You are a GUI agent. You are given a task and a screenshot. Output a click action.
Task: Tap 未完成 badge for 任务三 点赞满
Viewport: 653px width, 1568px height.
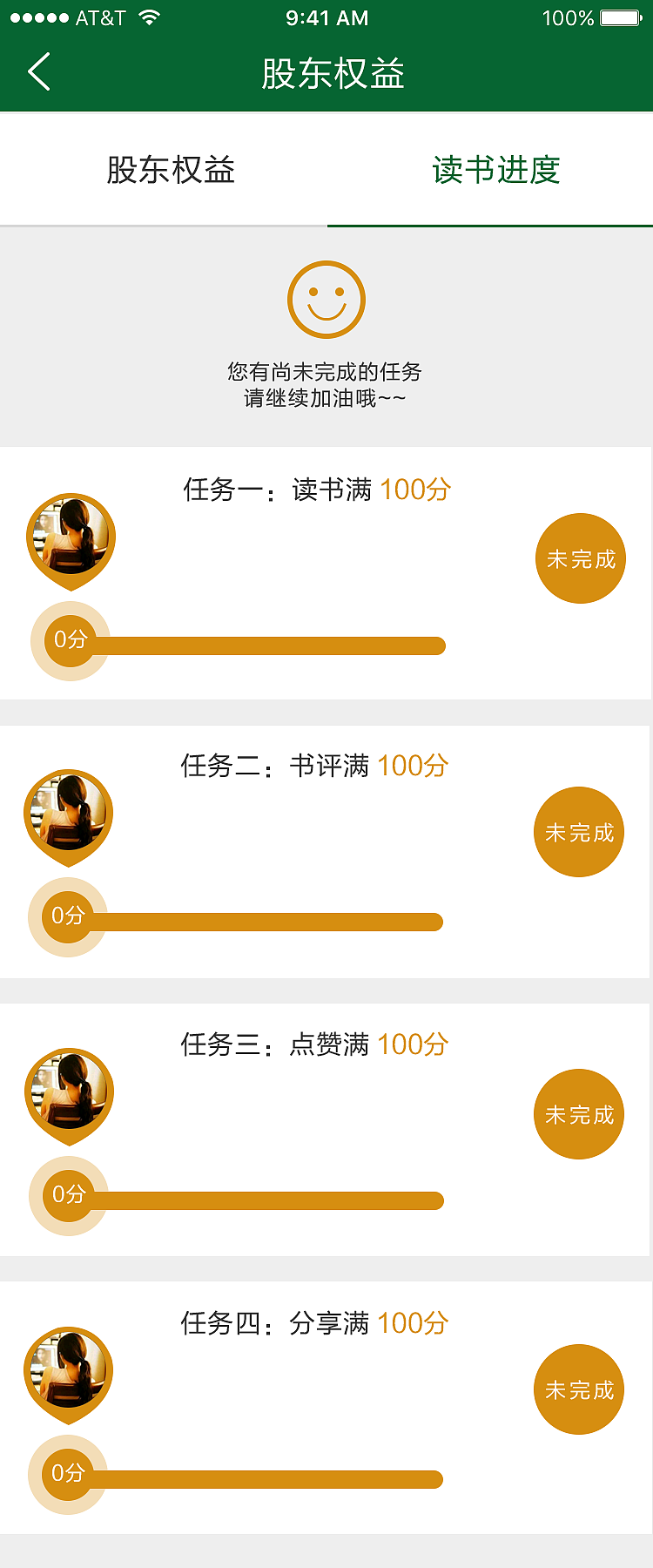click(578, 1113)
